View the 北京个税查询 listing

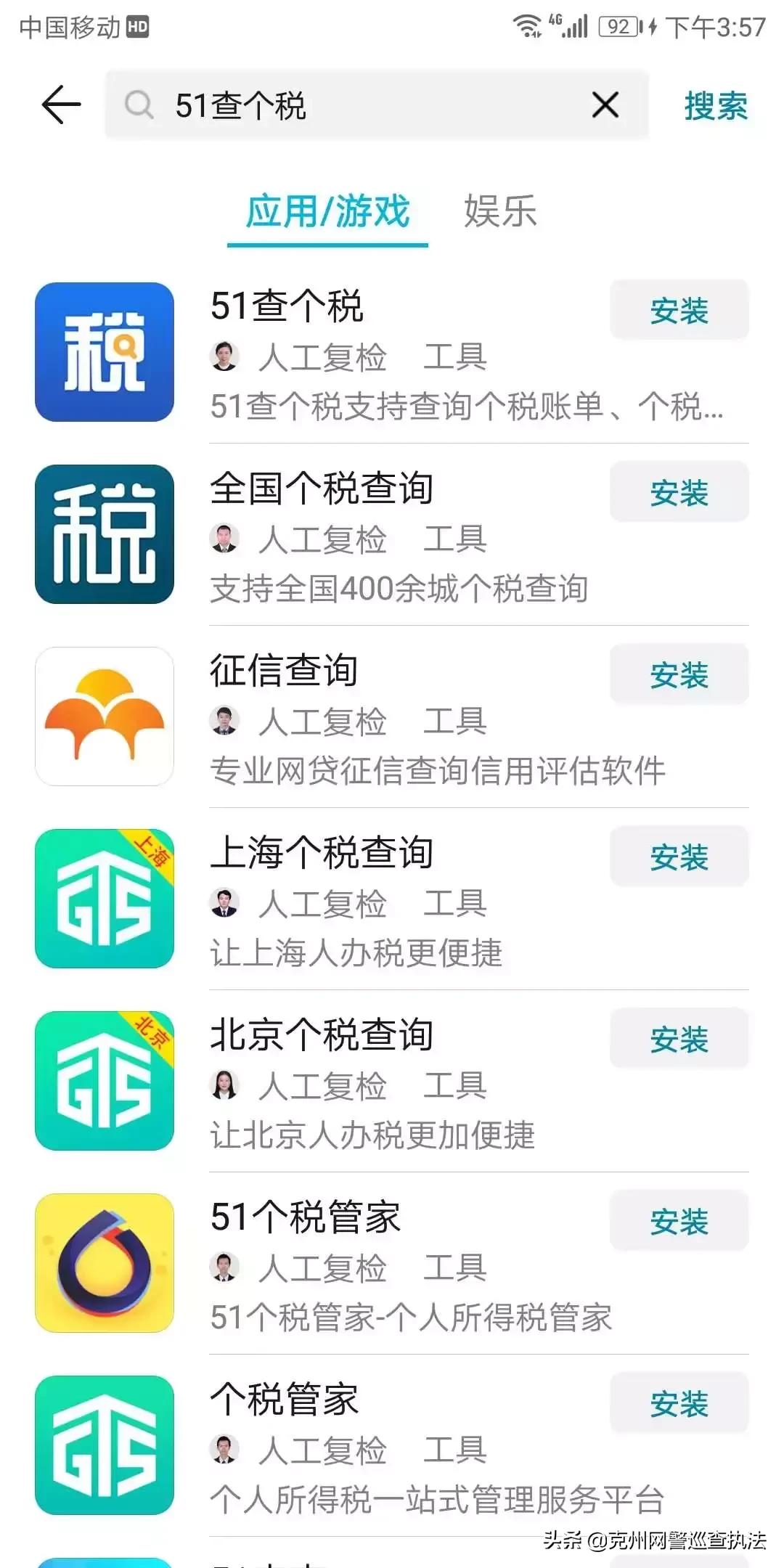click(x=322, y=1034)
